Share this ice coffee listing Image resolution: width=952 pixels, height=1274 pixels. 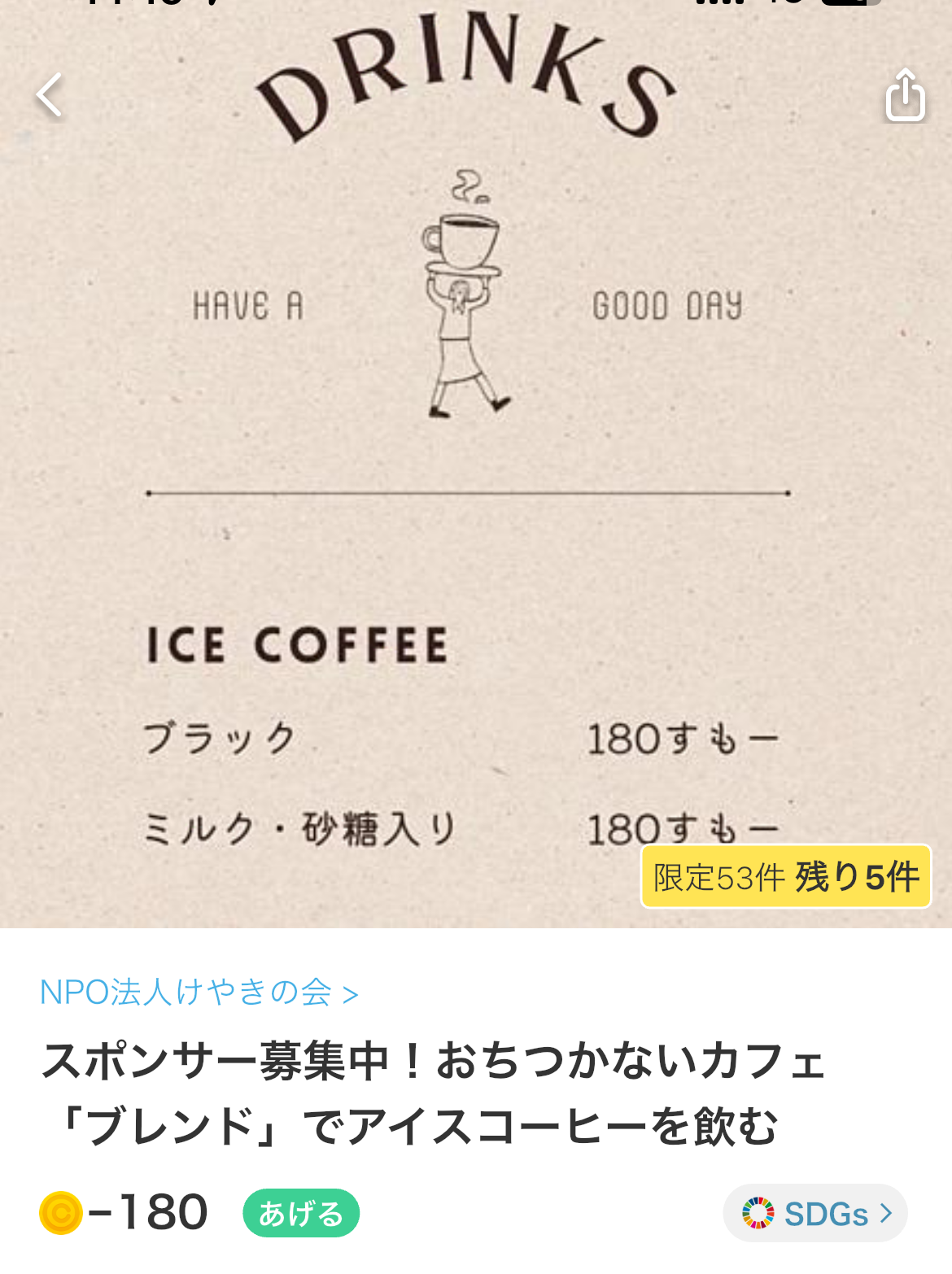tap(905, 95)
